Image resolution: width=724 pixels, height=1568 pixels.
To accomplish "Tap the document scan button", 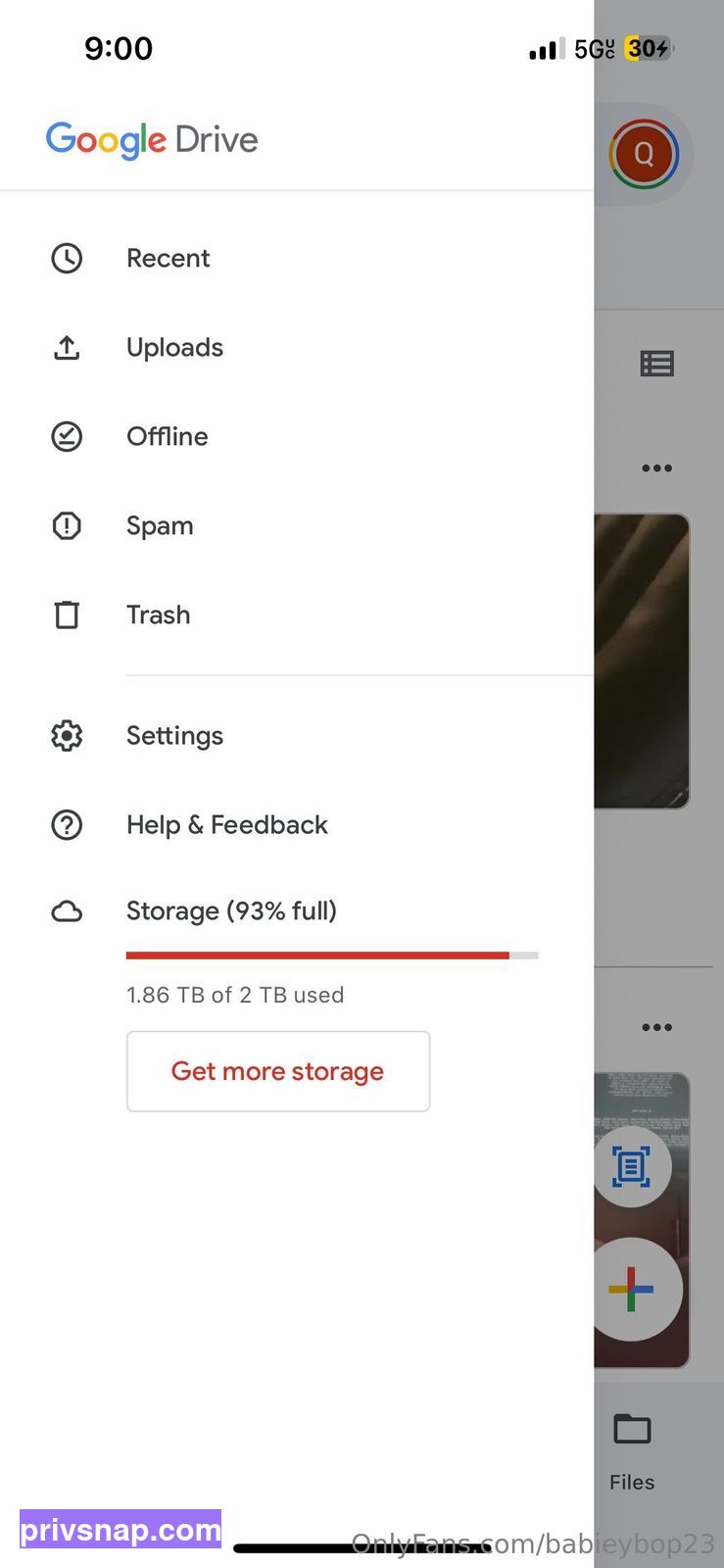I will (632, 1167).
